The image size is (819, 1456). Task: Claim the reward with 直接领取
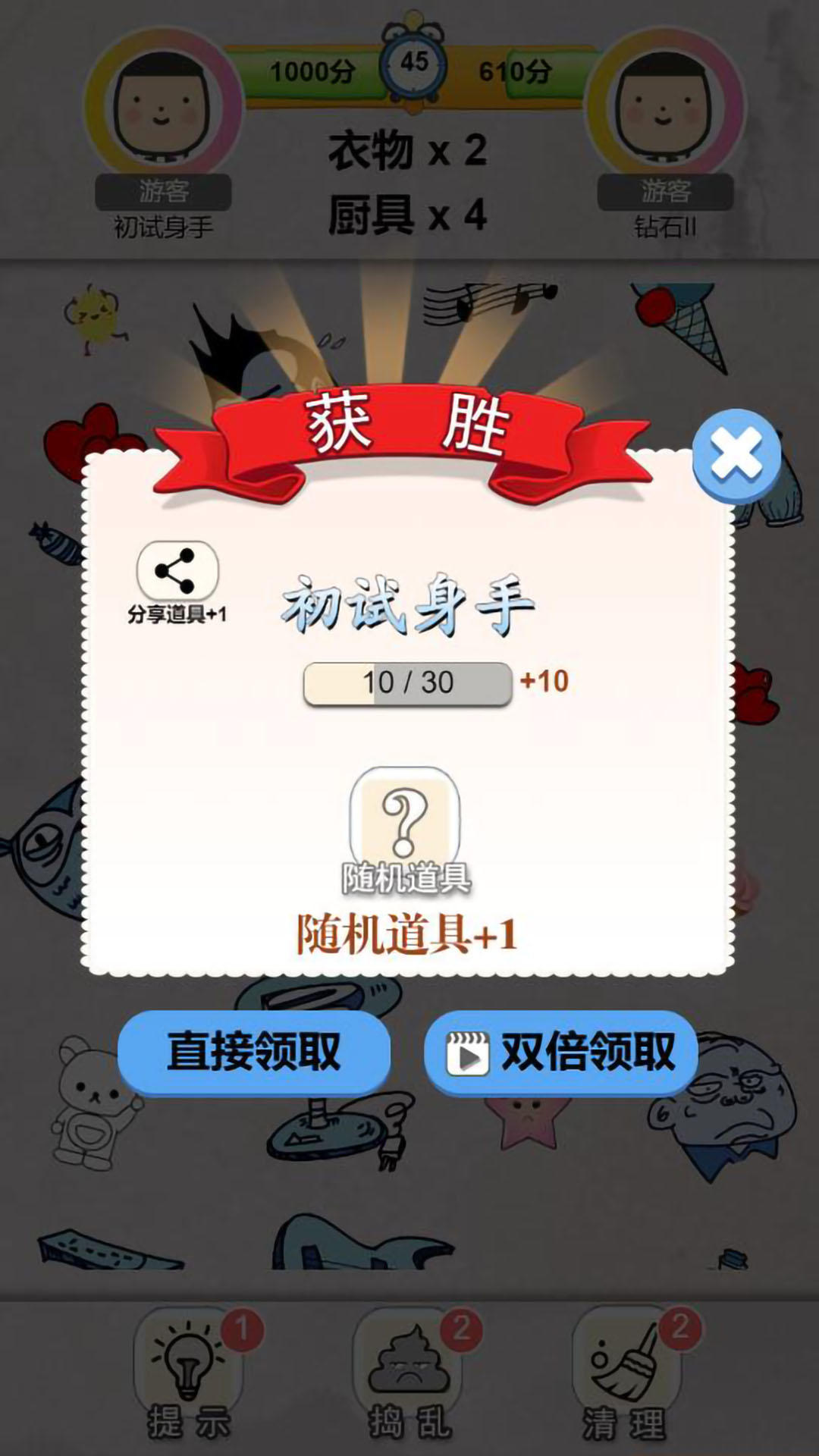click(x=254, y=1052)
